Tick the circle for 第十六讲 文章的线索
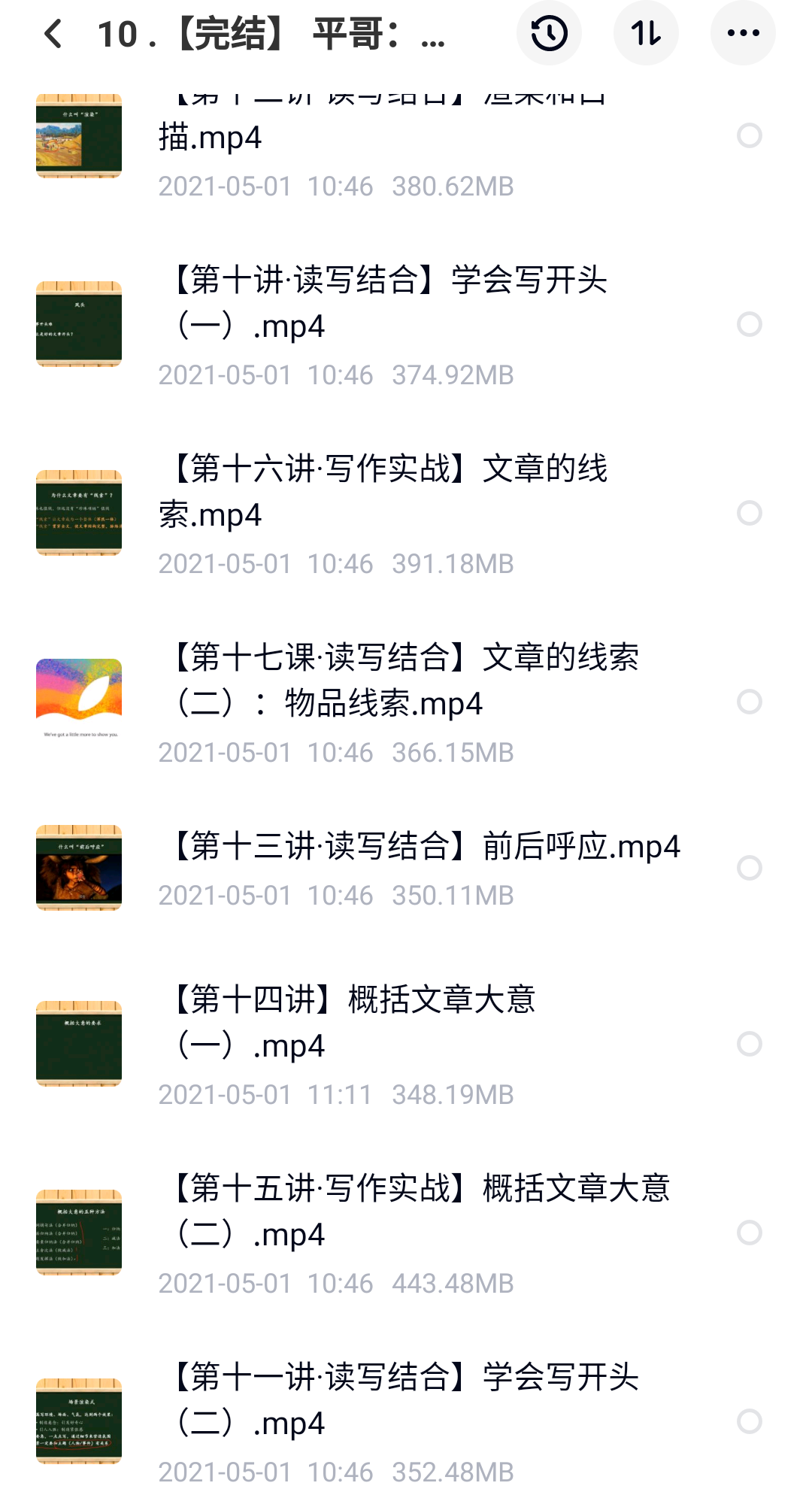The image size is (812, 1495). tap(750, 514)
